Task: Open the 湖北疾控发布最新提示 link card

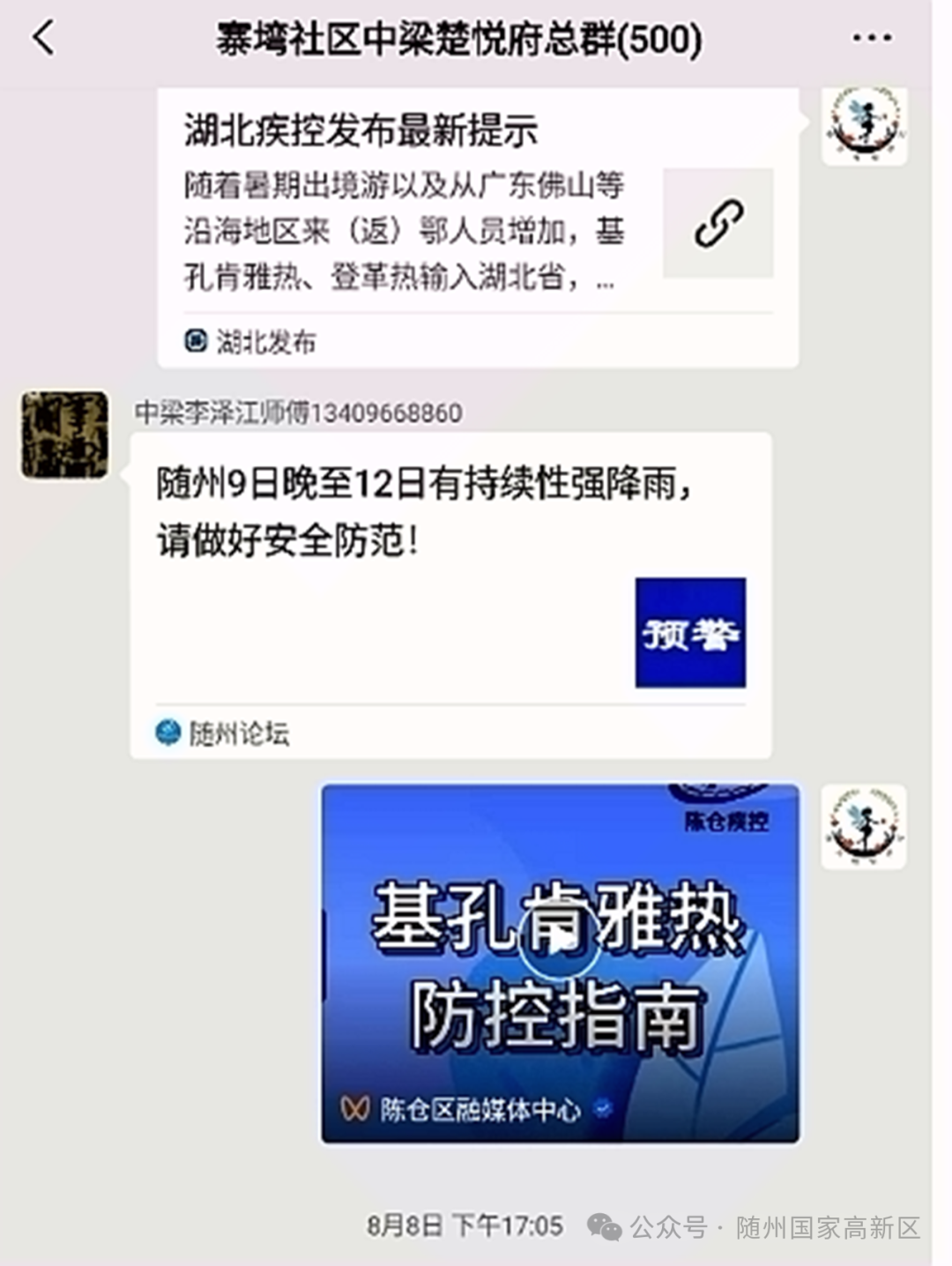Action: pyautogui.click(x=477, y=227)
